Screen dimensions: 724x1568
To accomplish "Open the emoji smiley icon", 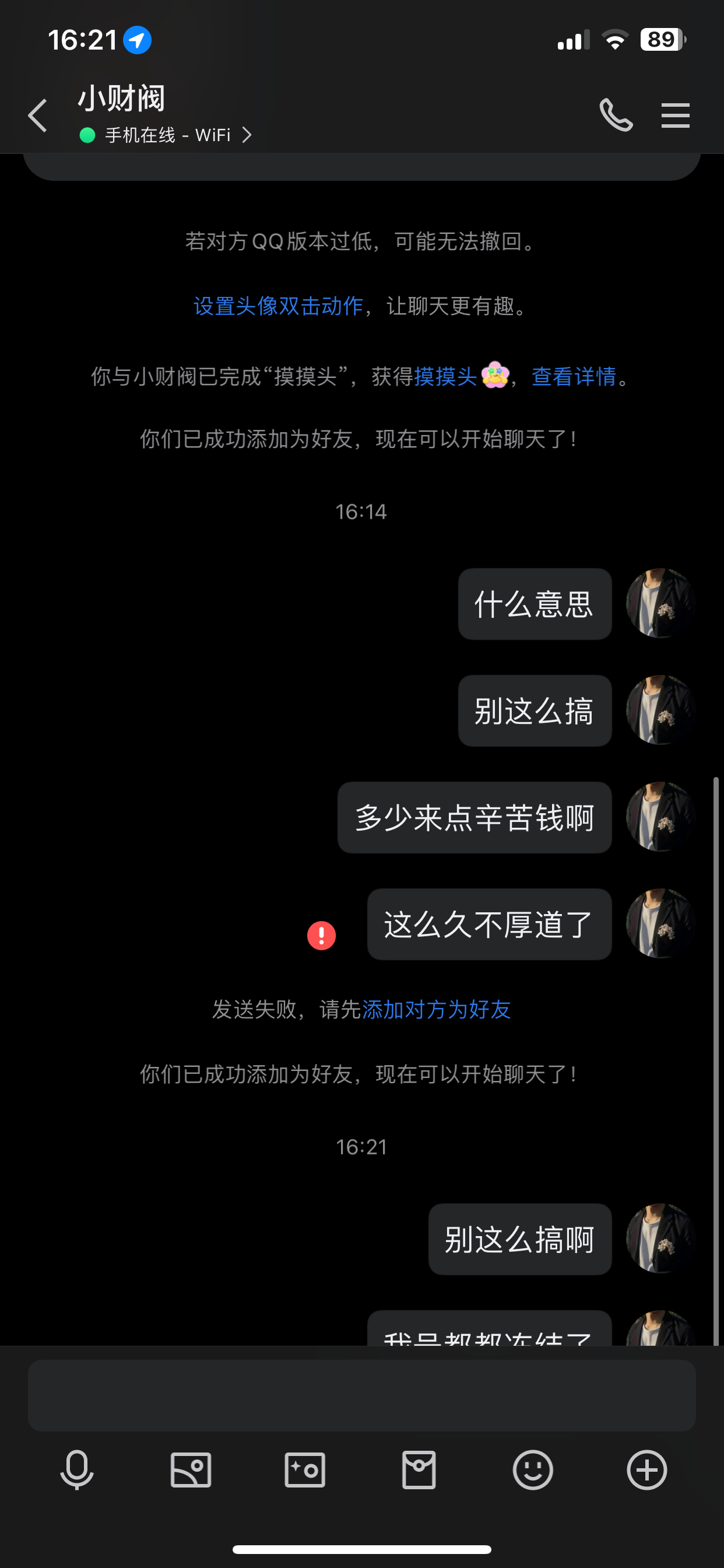I will [533, 1472].
